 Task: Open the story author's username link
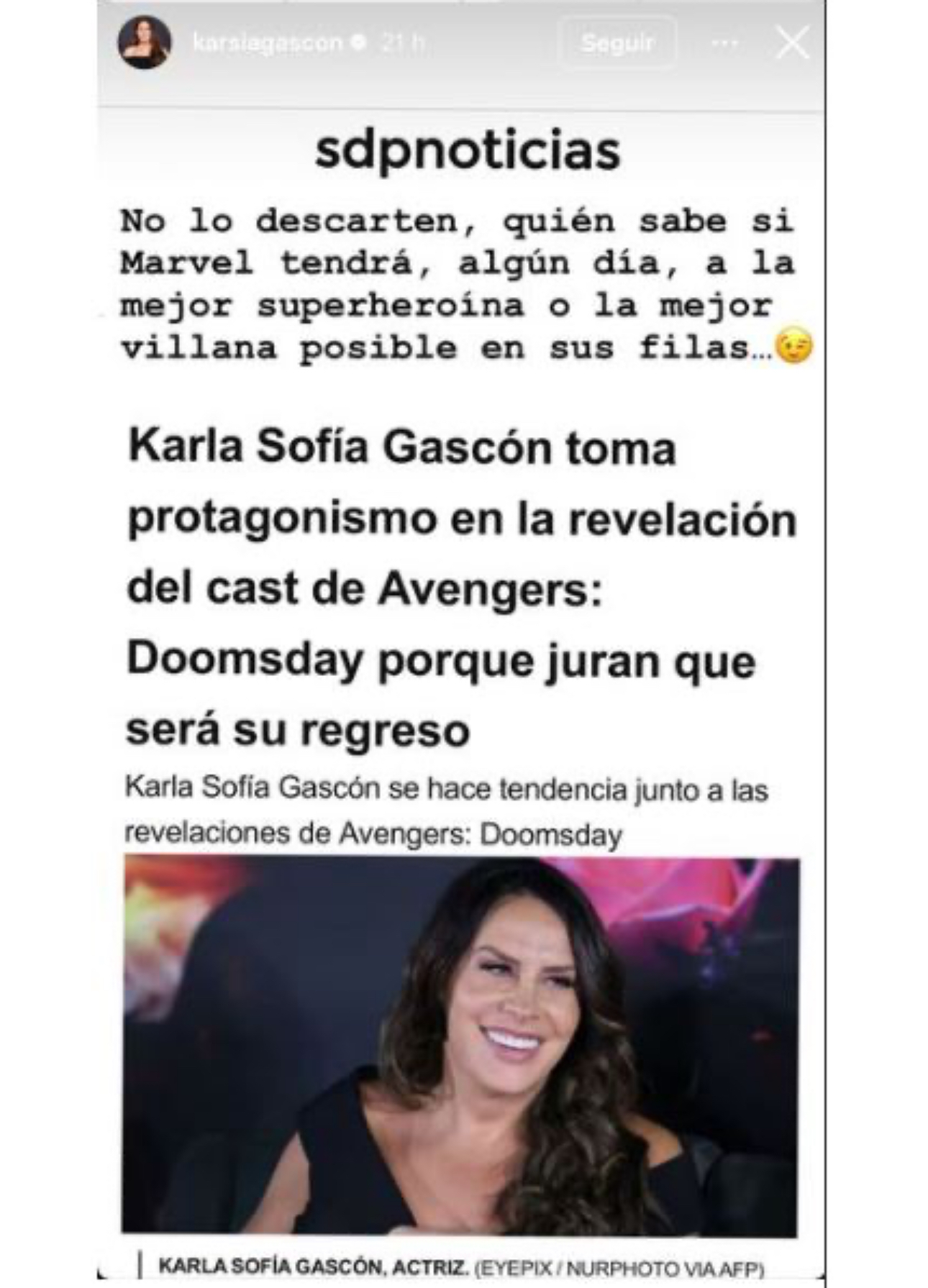coord(268,43)
